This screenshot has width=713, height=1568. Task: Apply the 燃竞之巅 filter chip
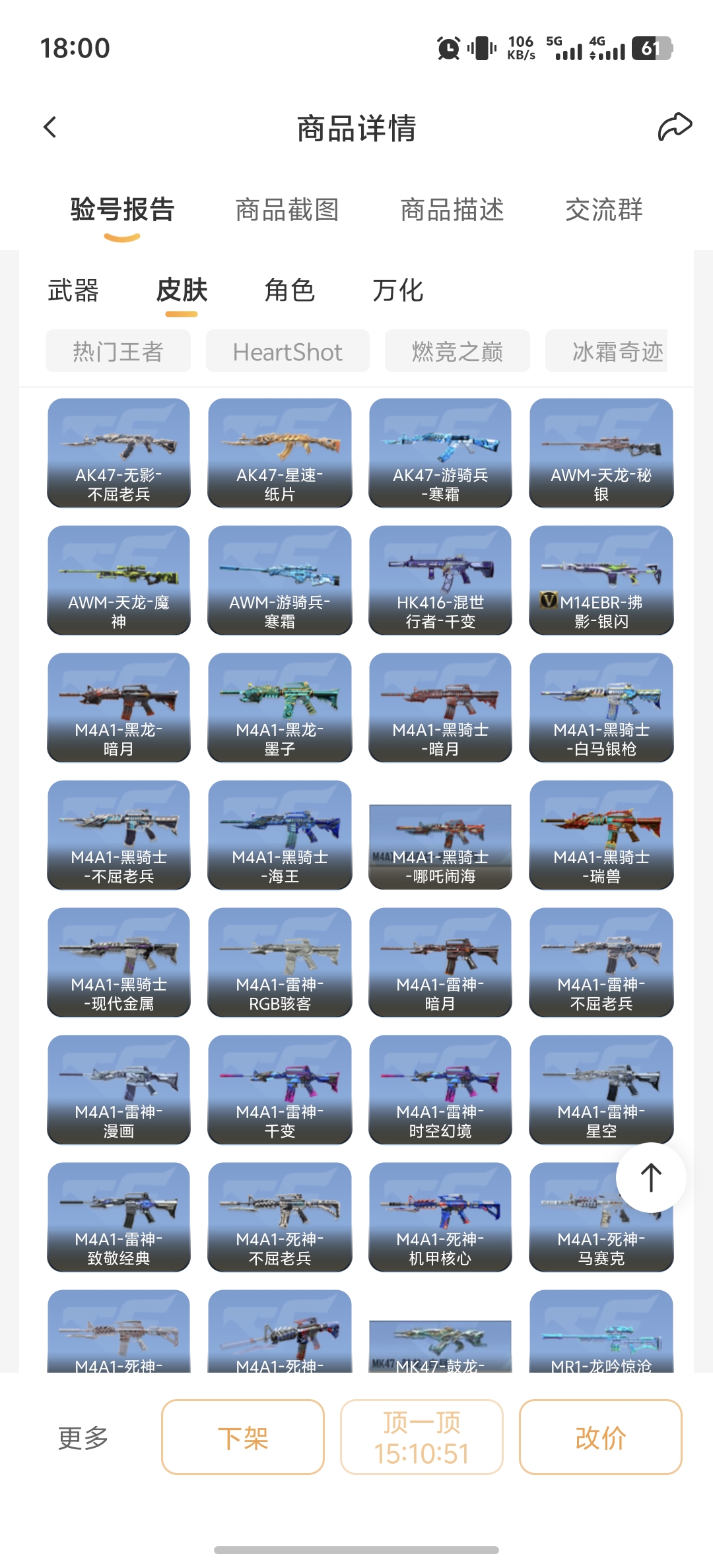(458, 352)
